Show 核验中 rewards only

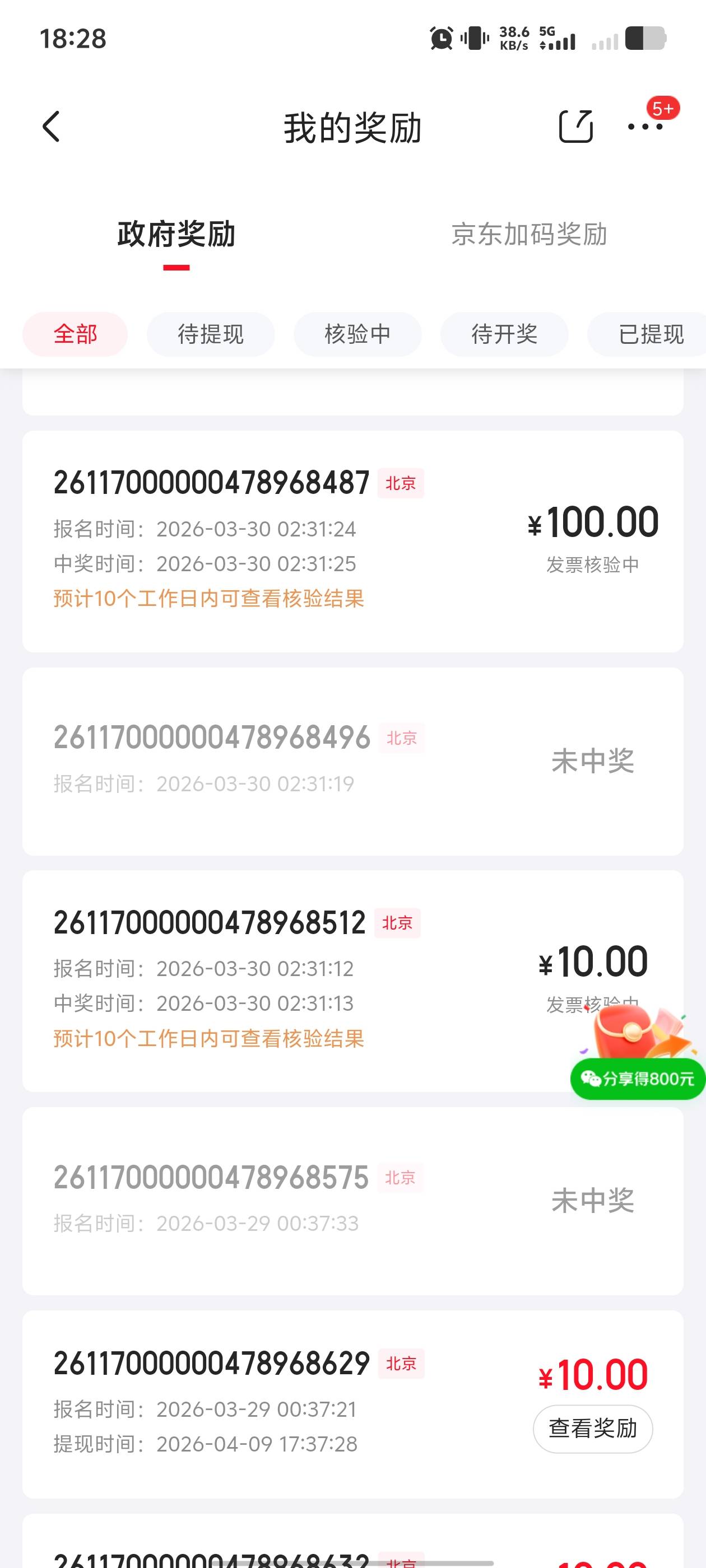pos(357,334)
